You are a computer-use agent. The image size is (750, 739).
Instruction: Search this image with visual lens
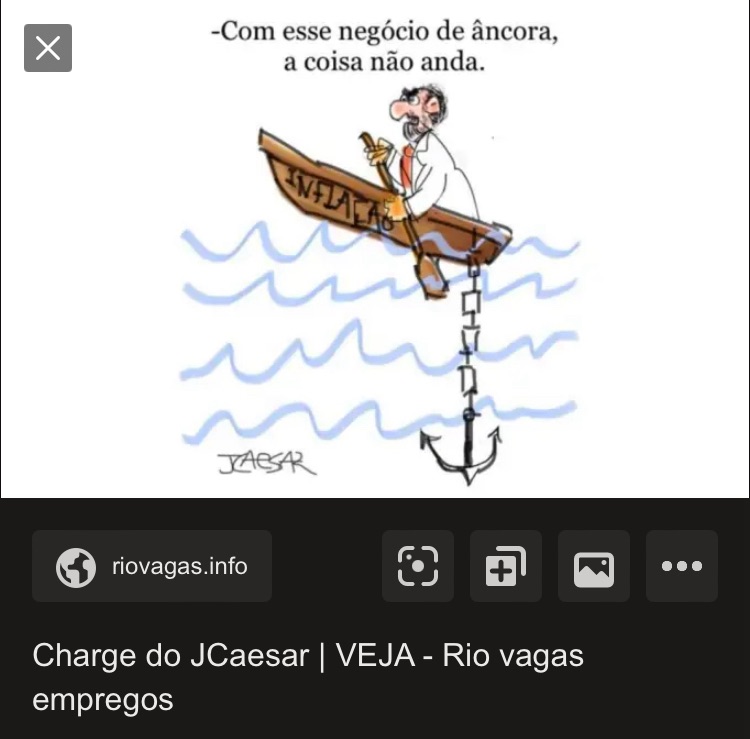point(418,566)
